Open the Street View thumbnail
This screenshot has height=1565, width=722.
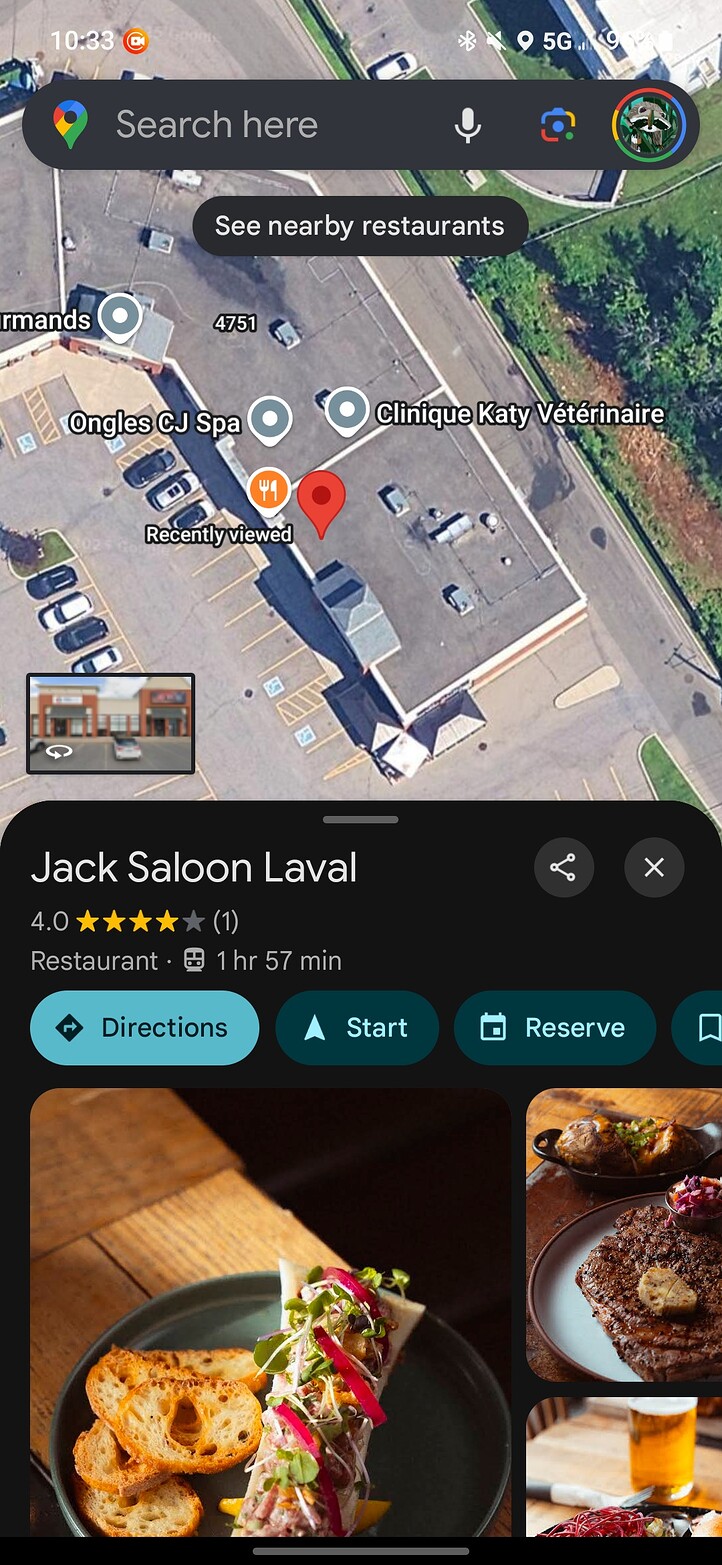[x=110, y=723]
